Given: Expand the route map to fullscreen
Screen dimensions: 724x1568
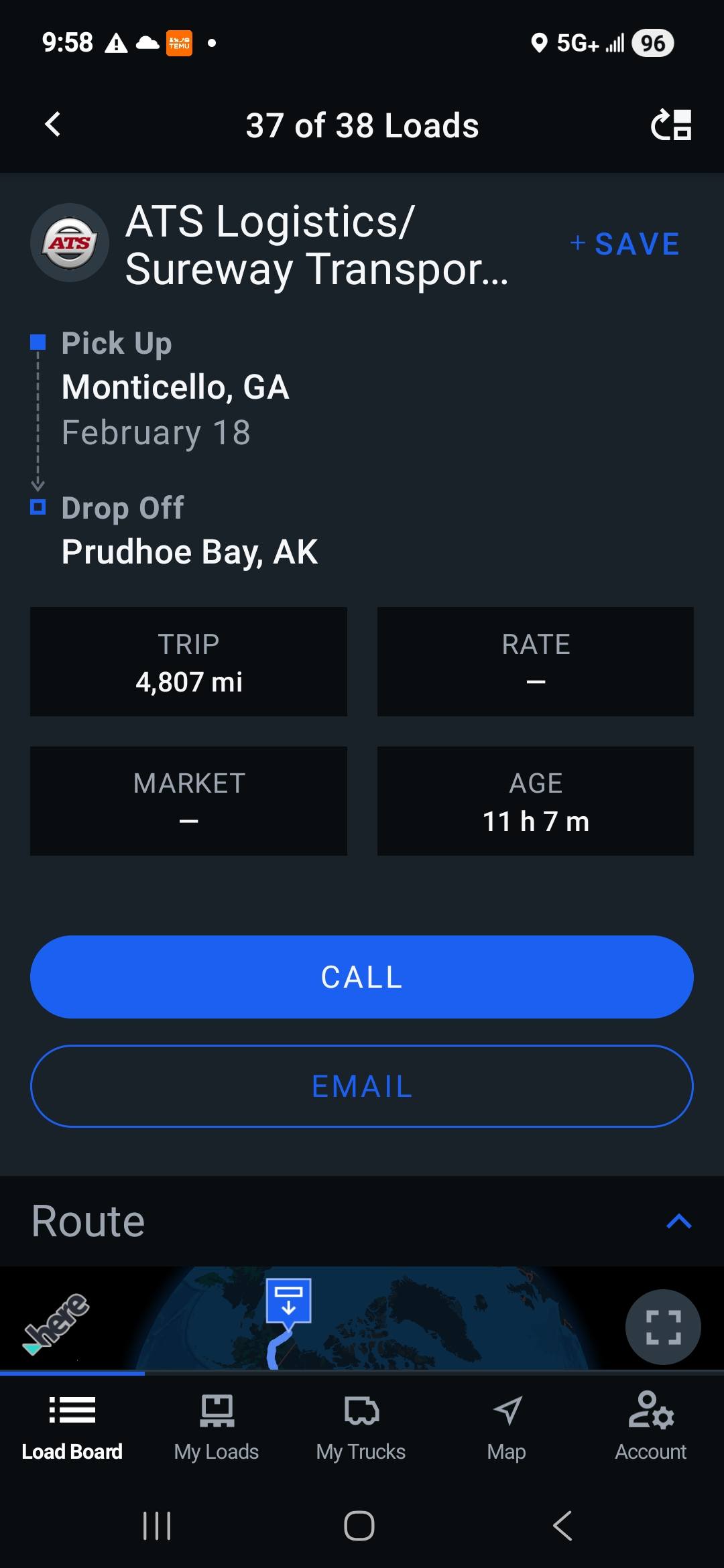Looking at the screenshot, I should click(663, 1327).
